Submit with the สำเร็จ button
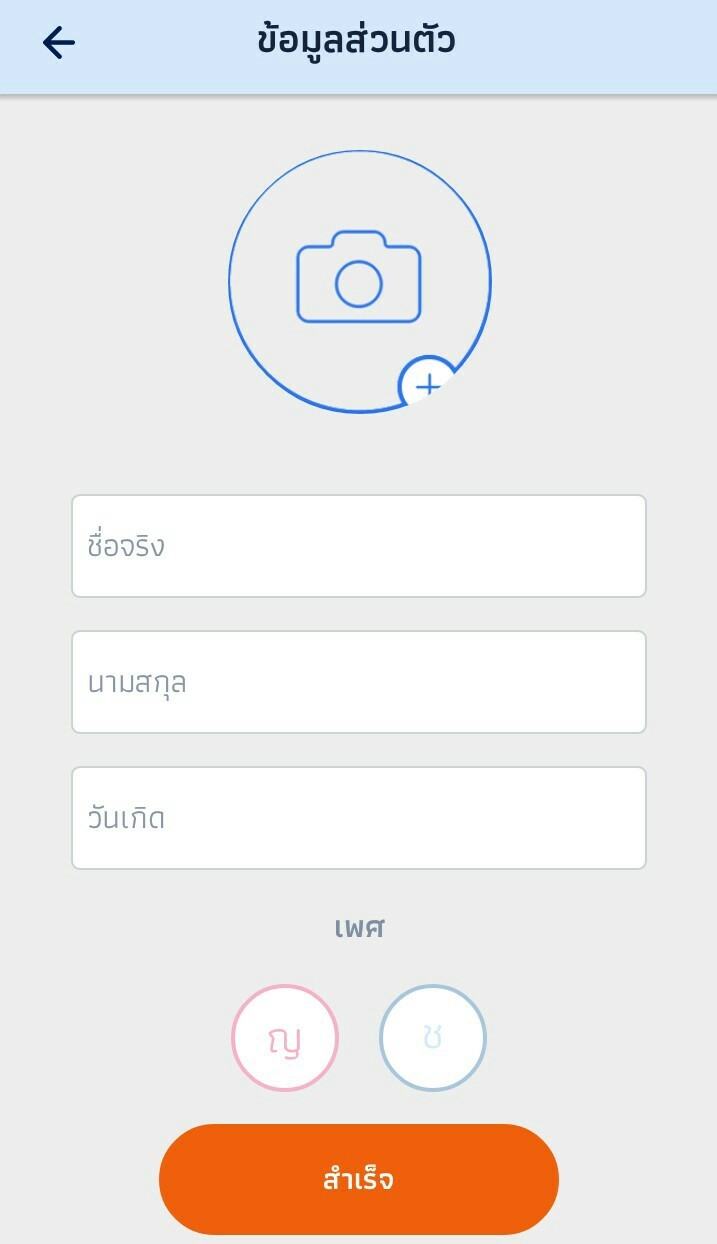This screenshot has width=717, height=1244. click(358, 1179)
